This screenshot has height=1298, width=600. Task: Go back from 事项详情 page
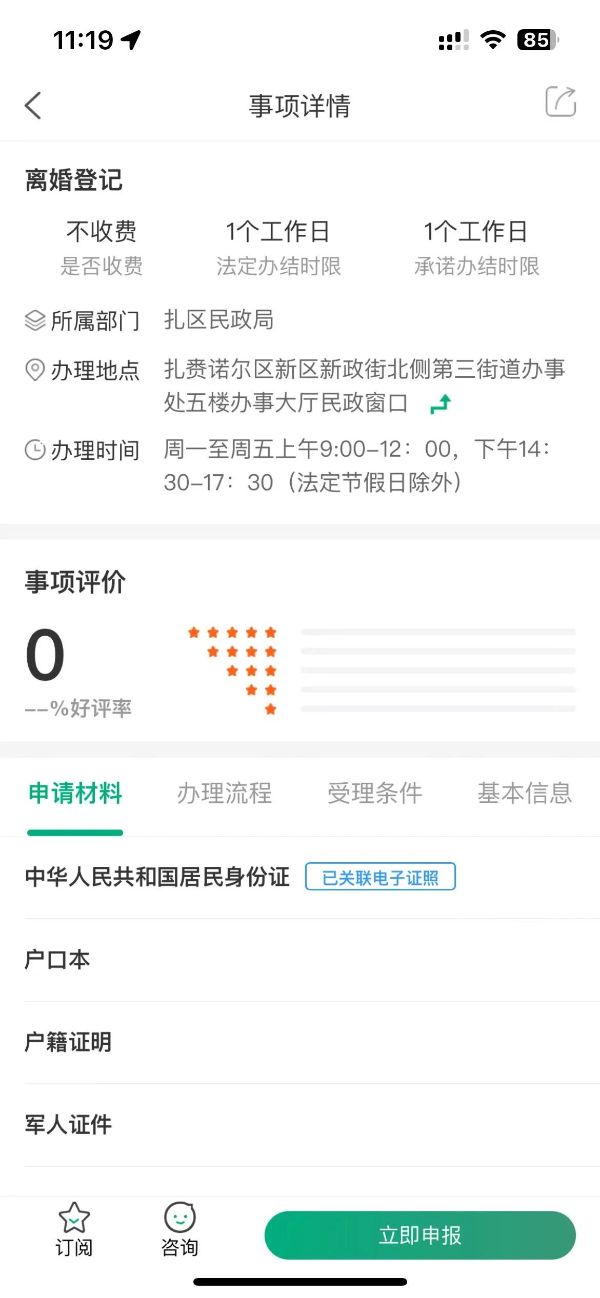click(33, 105)
